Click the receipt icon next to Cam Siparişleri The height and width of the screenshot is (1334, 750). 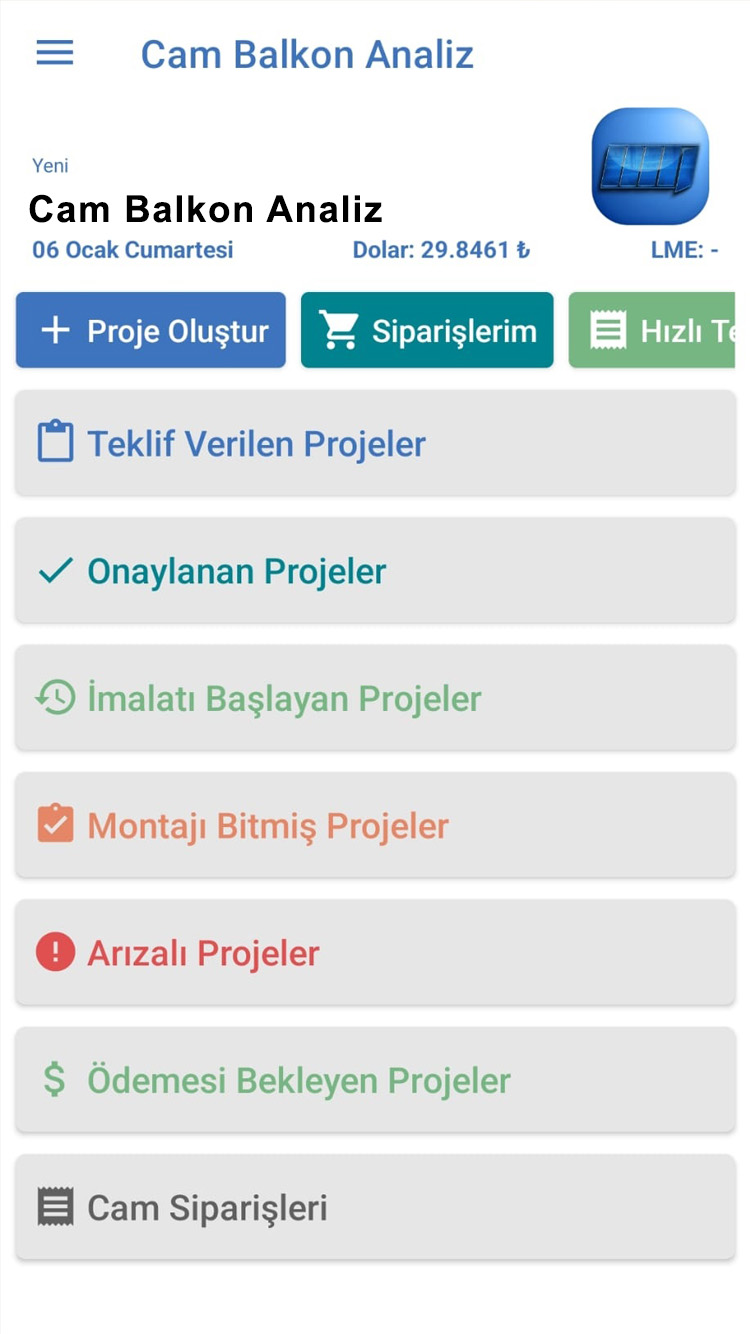point(55,1207)
